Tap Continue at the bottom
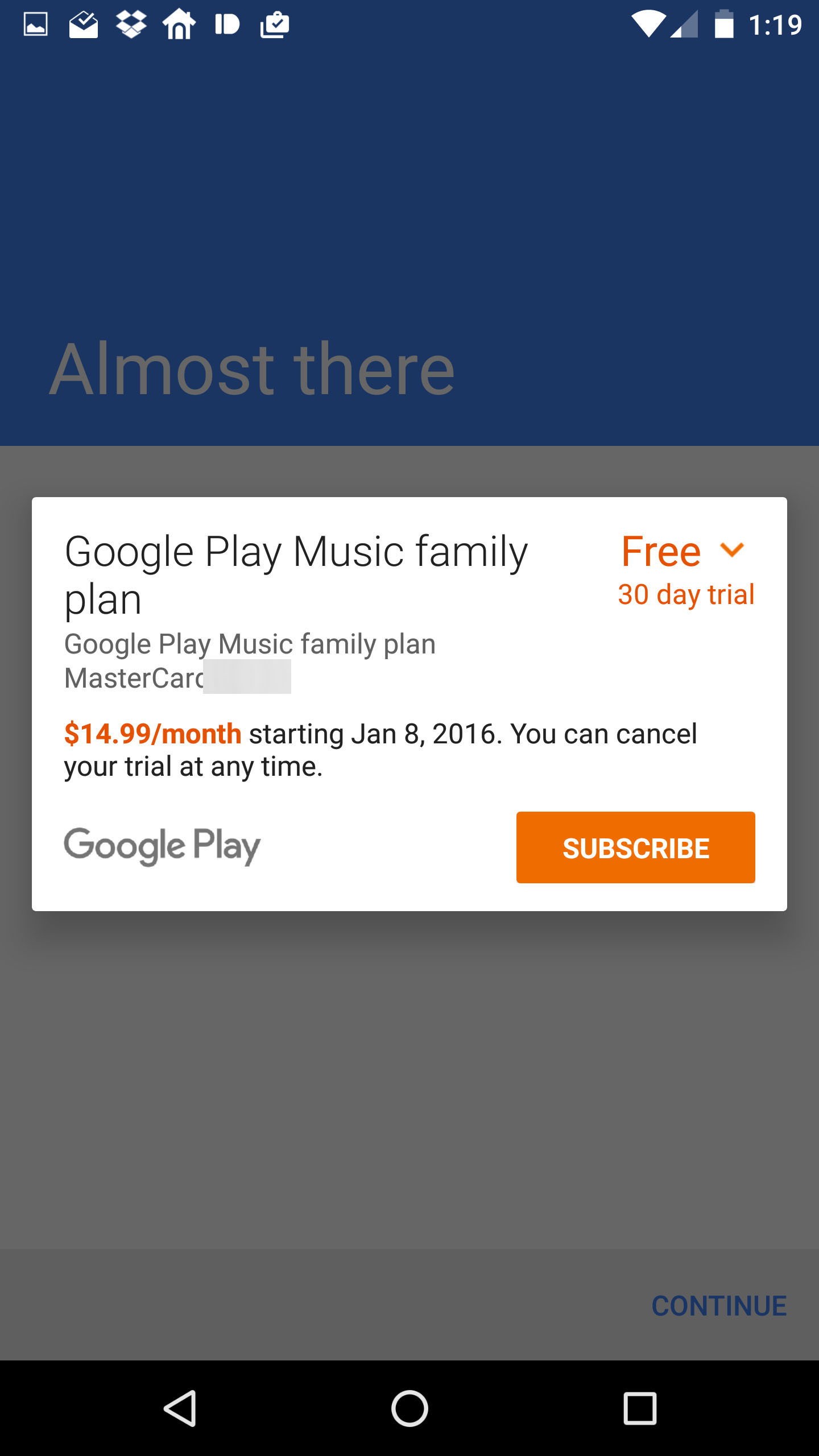This screenshot has width=819, height=1456. 718,1306
